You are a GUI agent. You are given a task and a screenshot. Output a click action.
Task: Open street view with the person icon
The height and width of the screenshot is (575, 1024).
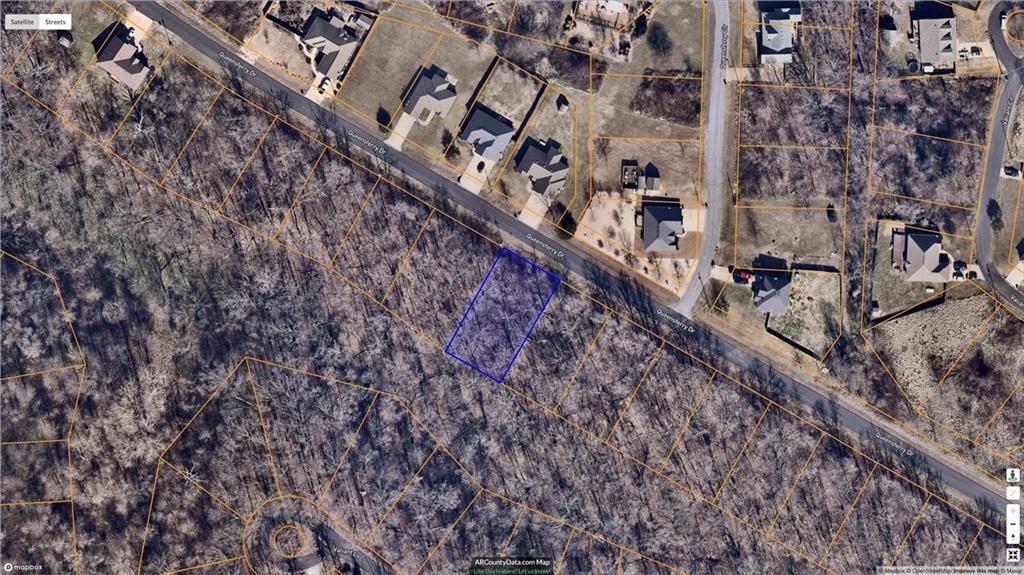1013,475
